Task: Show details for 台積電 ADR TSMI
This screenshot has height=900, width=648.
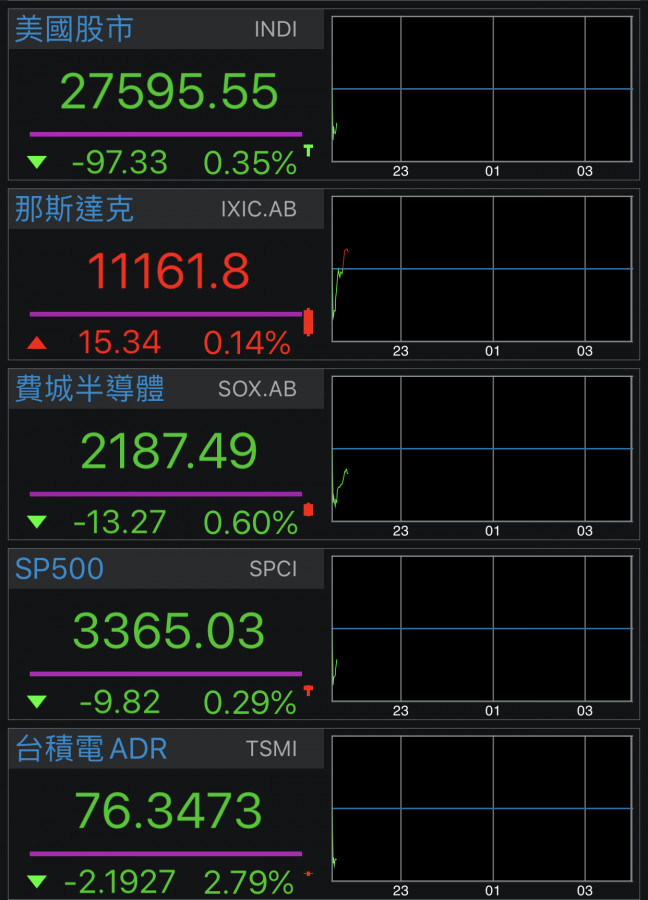Action: [166, 812]
